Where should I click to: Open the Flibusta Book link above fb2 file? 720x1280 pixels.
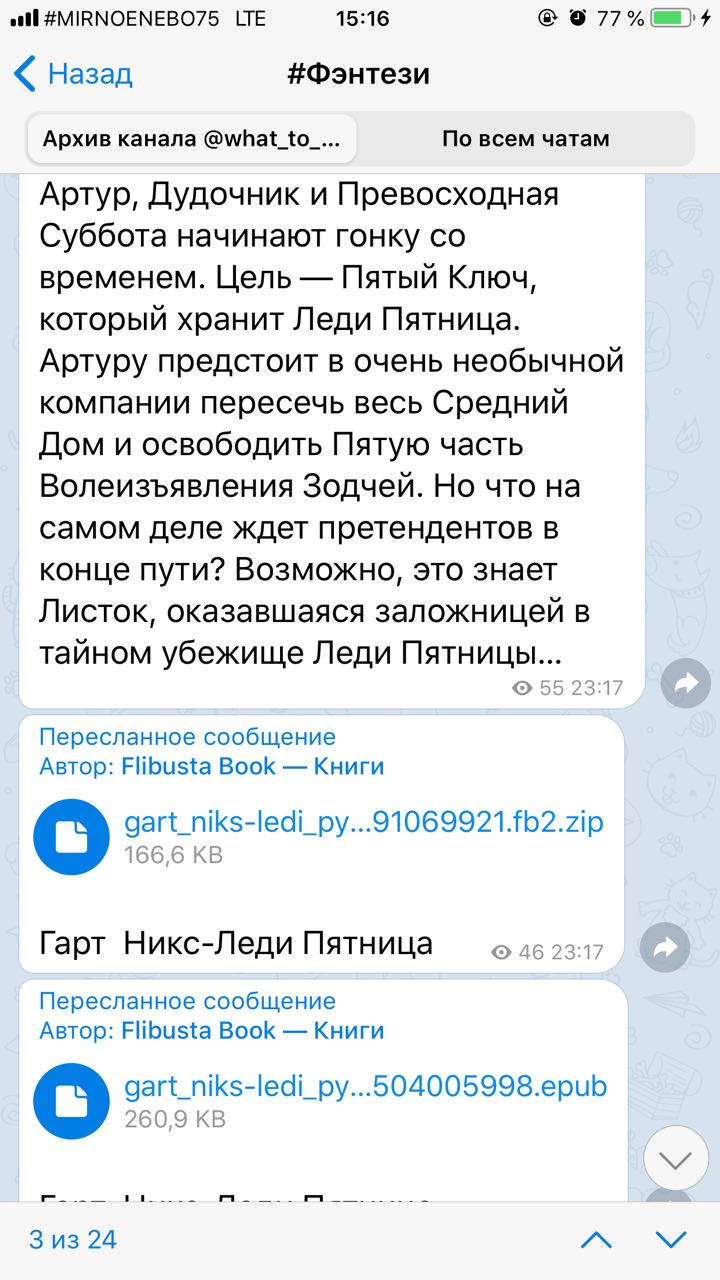(x=253, y=767)
